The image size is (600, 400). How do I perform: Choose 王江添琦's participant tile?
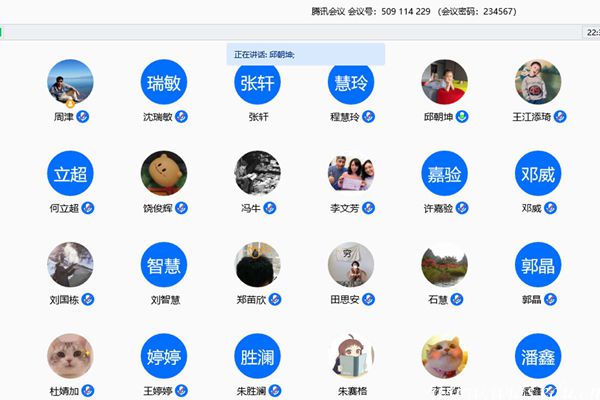click(x=538, y=84)
